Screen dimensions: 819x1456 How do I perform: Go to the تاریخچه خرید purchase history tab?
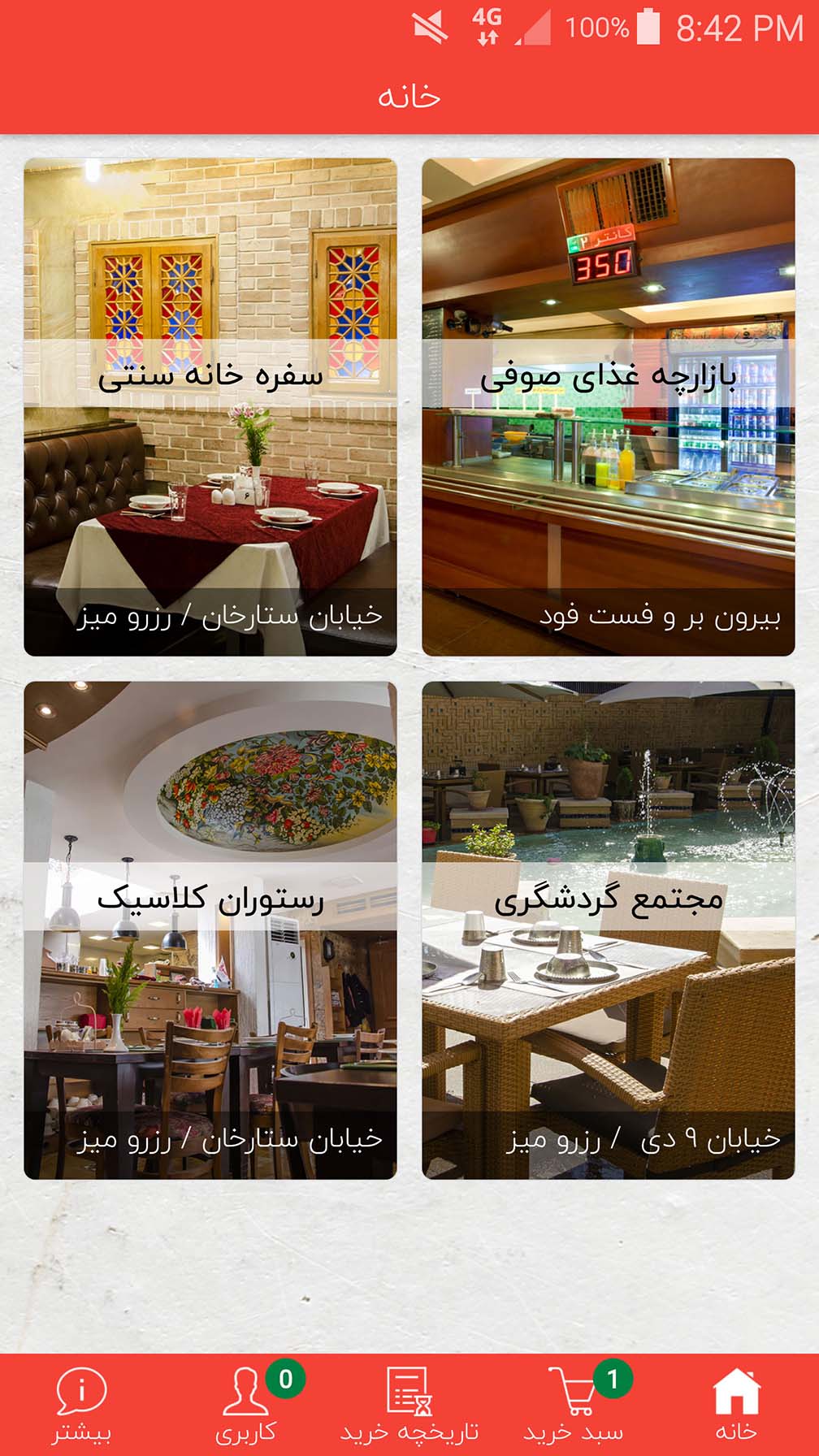[x=409, y=1404]
